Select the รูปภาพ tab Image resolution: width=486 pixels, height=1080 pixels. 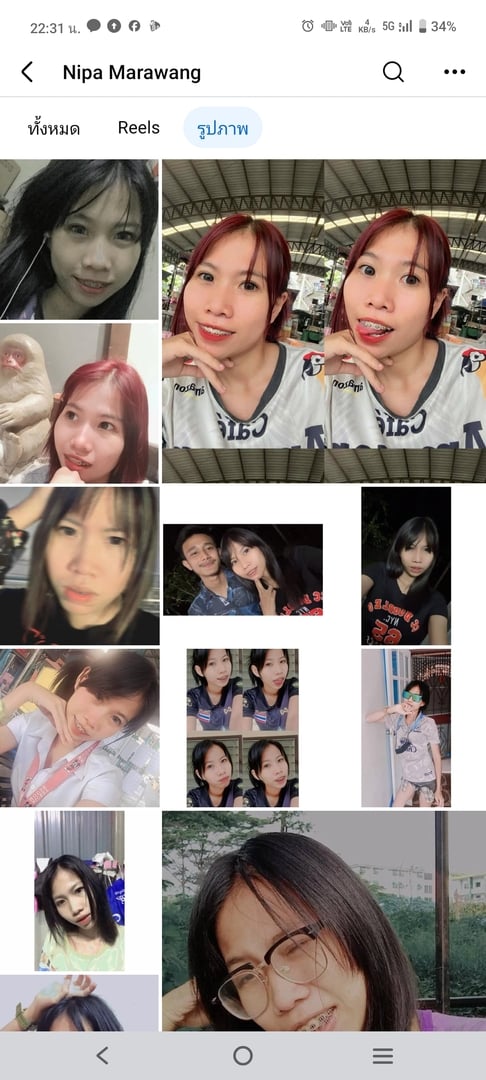222,127
